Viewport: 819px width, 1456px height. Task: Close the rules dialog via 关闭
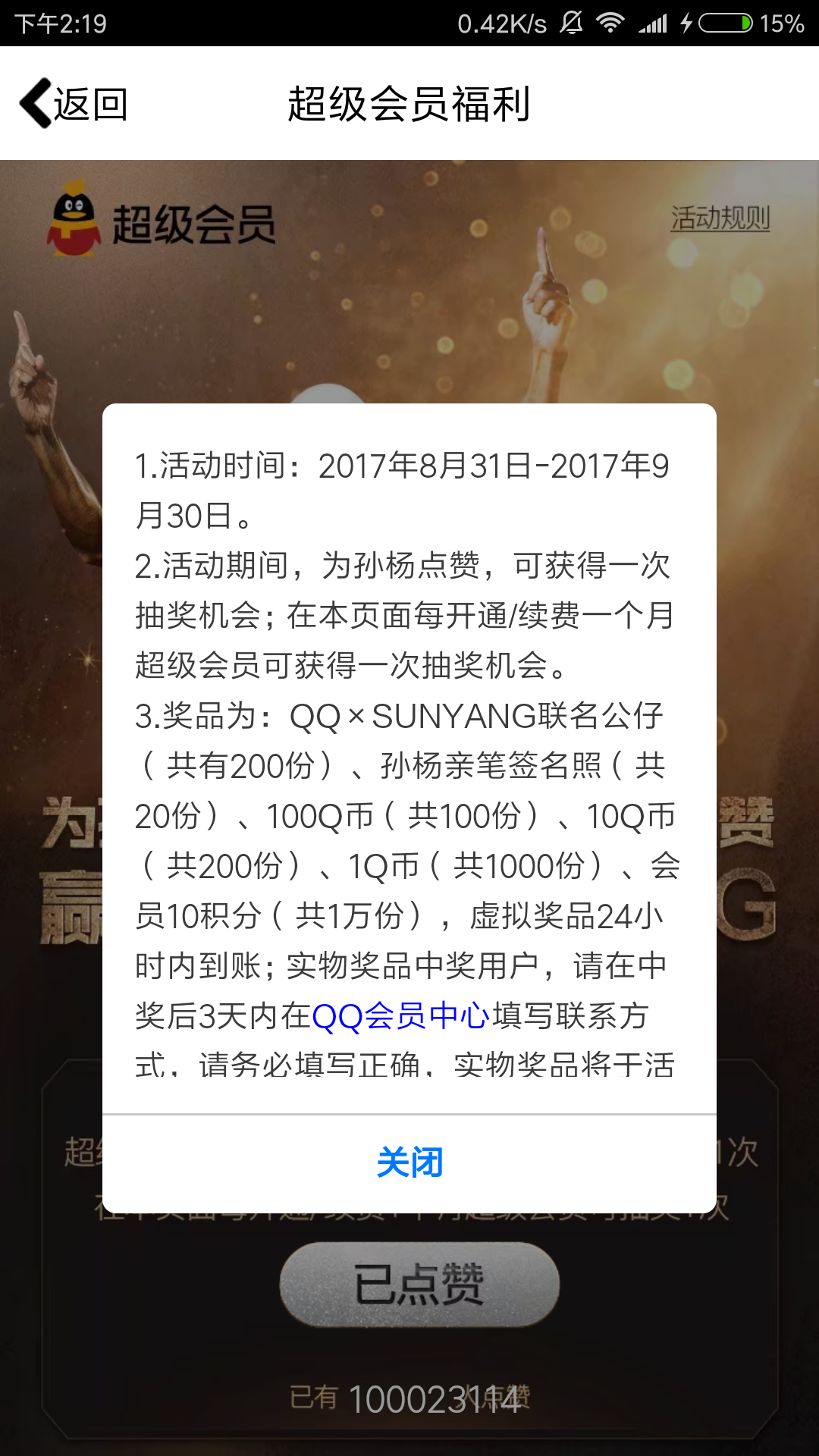[x=409, y=1163]
